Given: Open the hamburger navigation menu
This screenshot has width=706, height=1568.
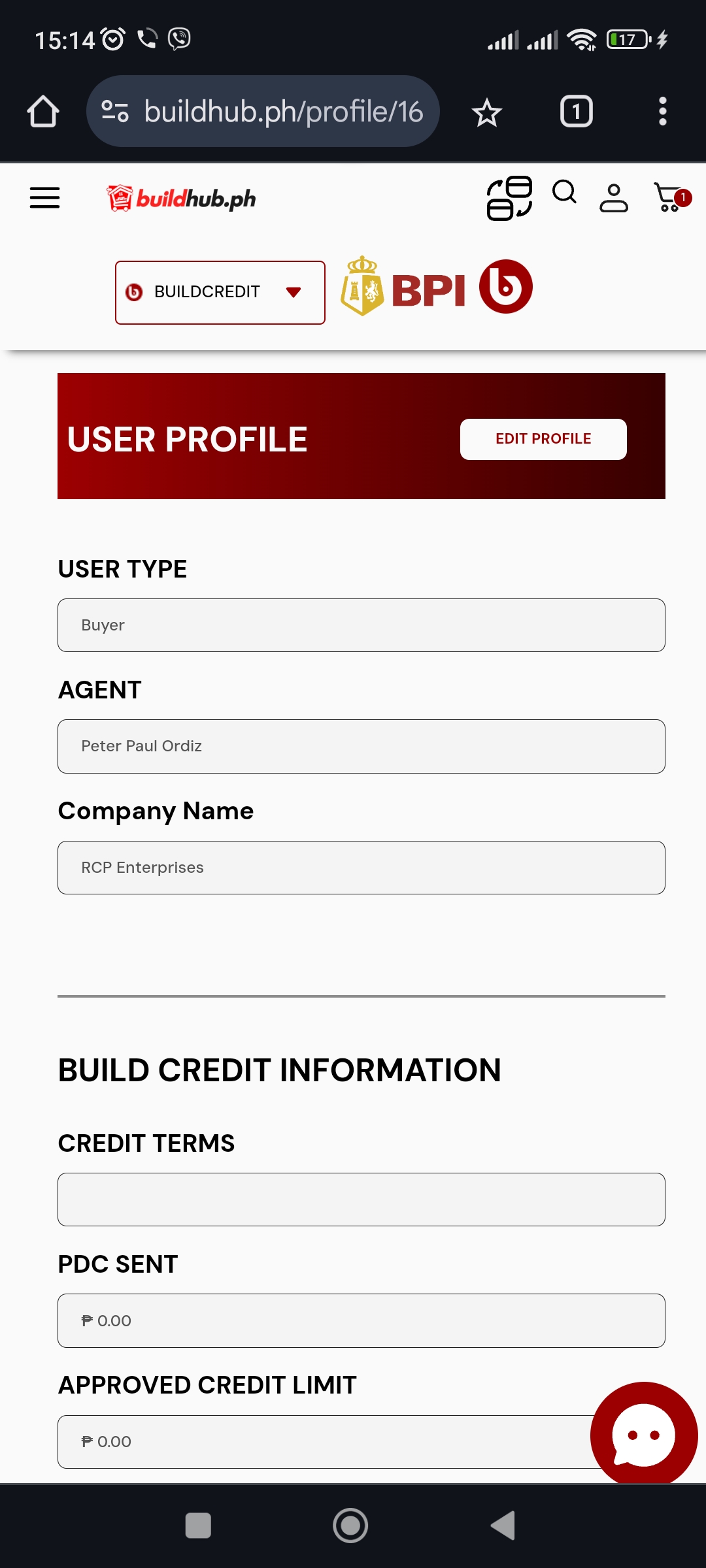Looking at the screenshot, I should coord(44,197).
